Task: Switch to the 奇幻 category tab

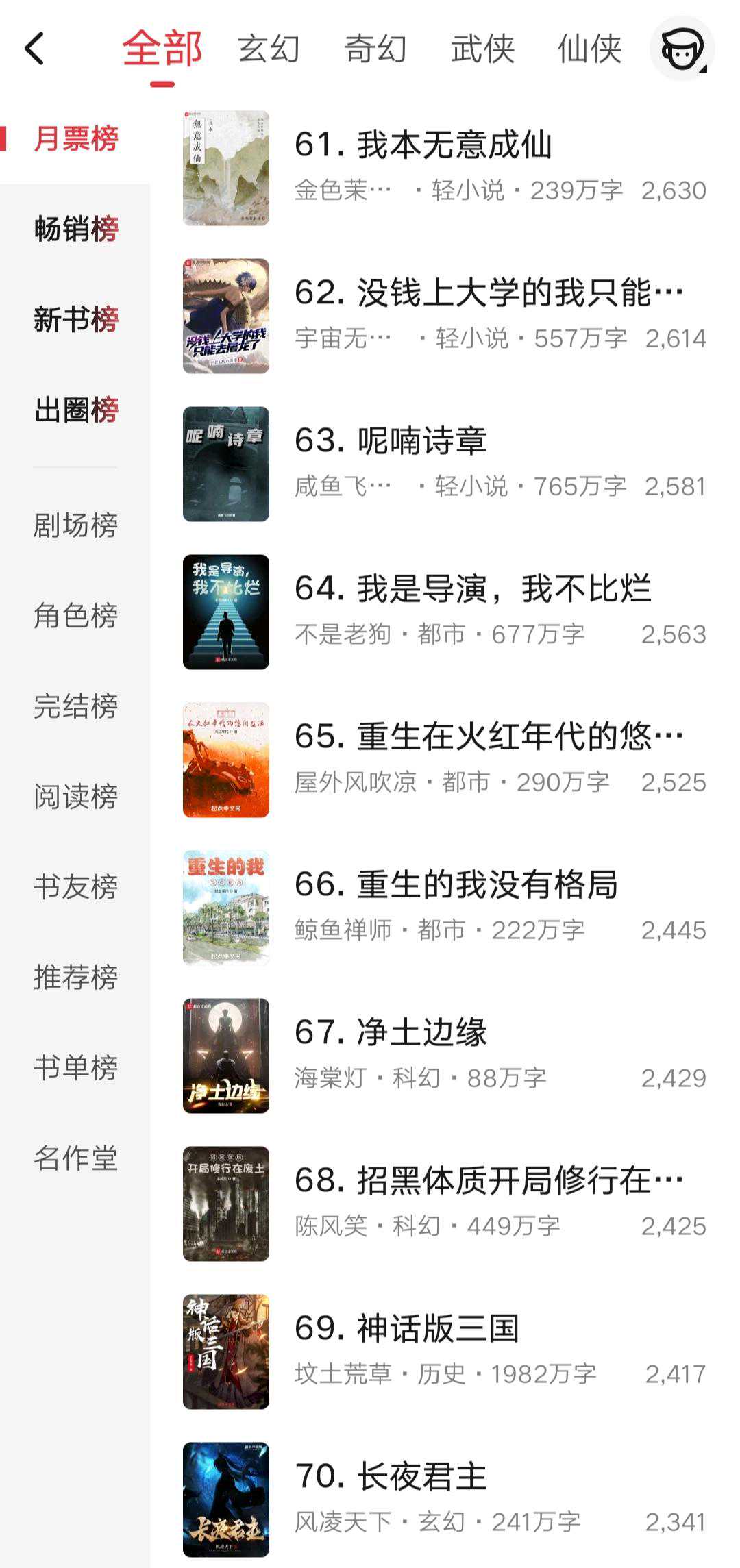Action: coord(375,49)
